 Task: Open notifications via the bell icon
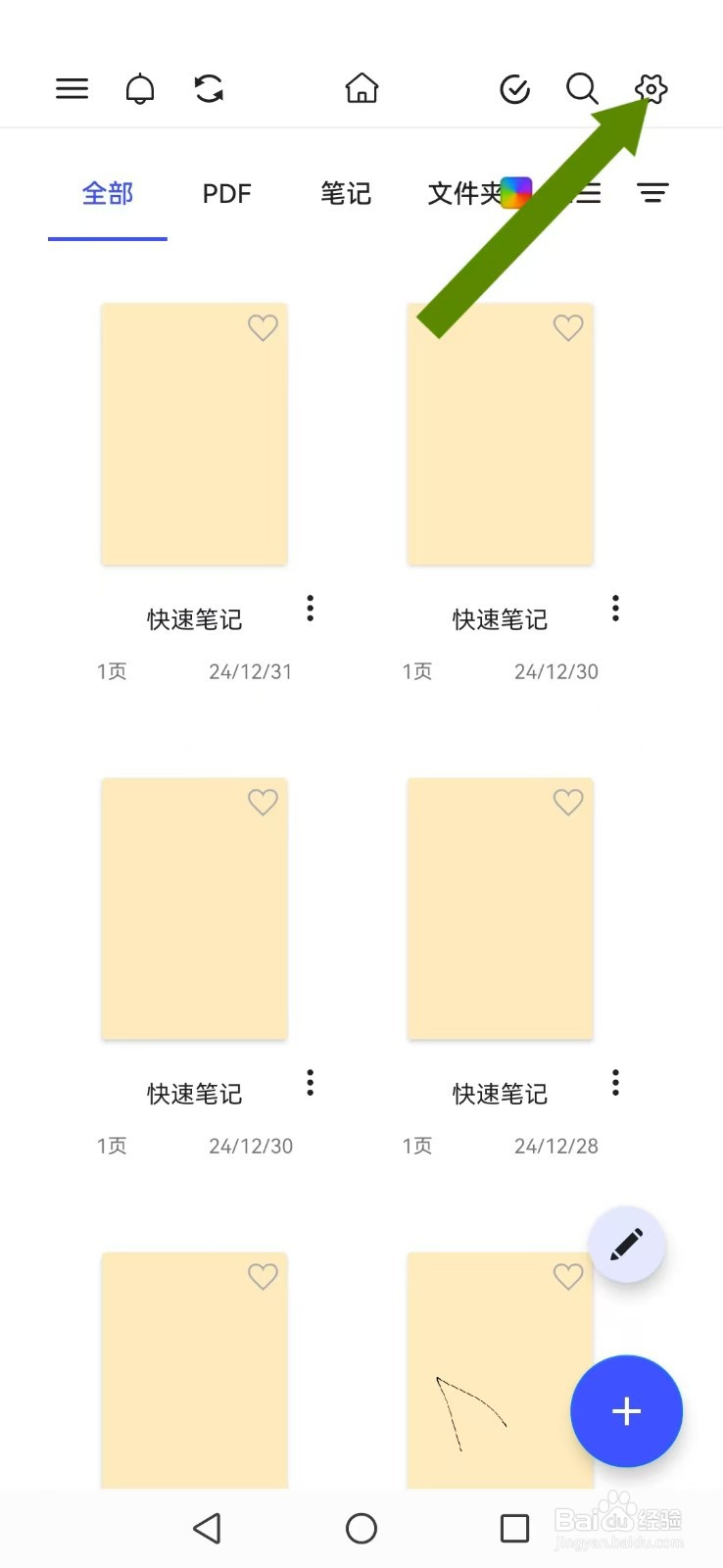(140, 88)
